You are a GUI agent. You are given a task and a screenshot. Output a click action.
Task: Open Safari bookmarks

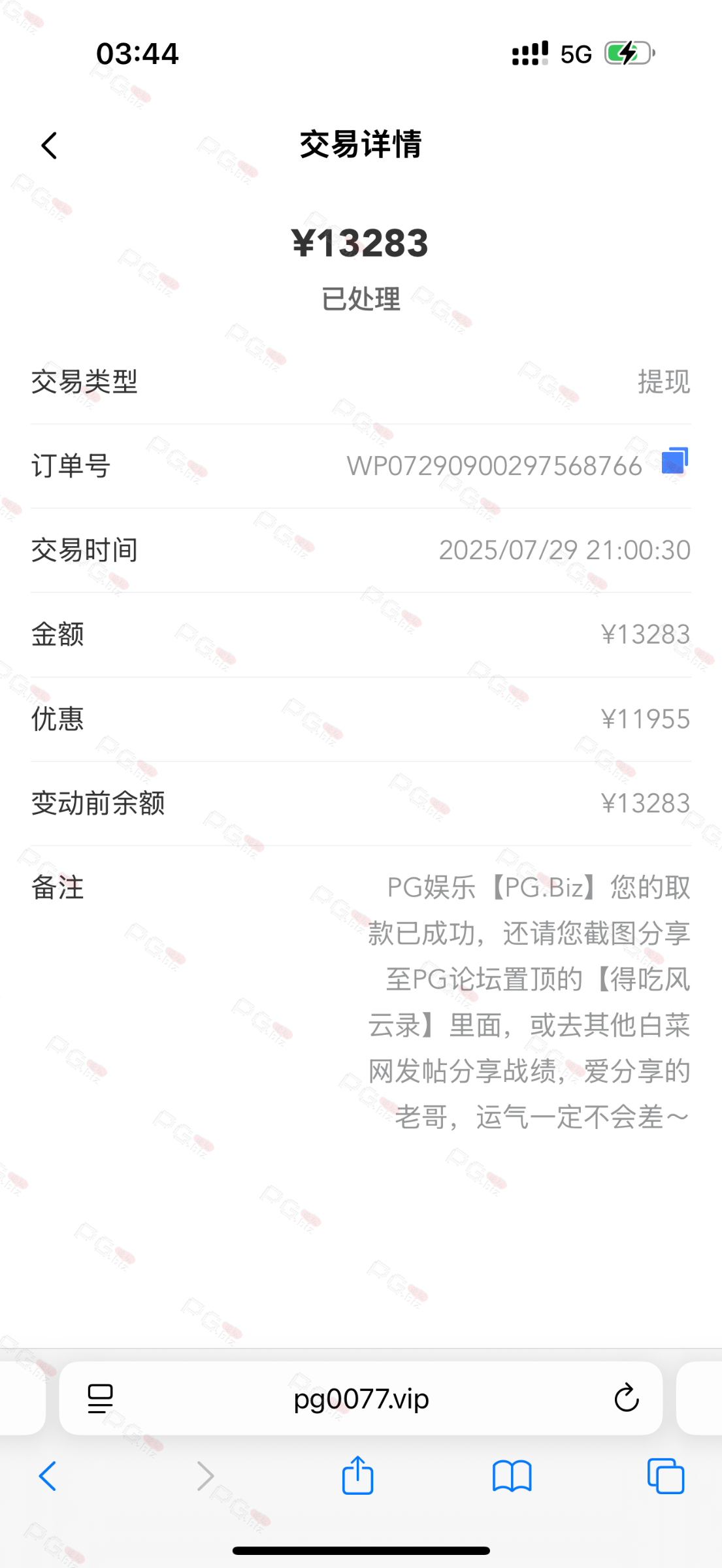click(512, 1476)
